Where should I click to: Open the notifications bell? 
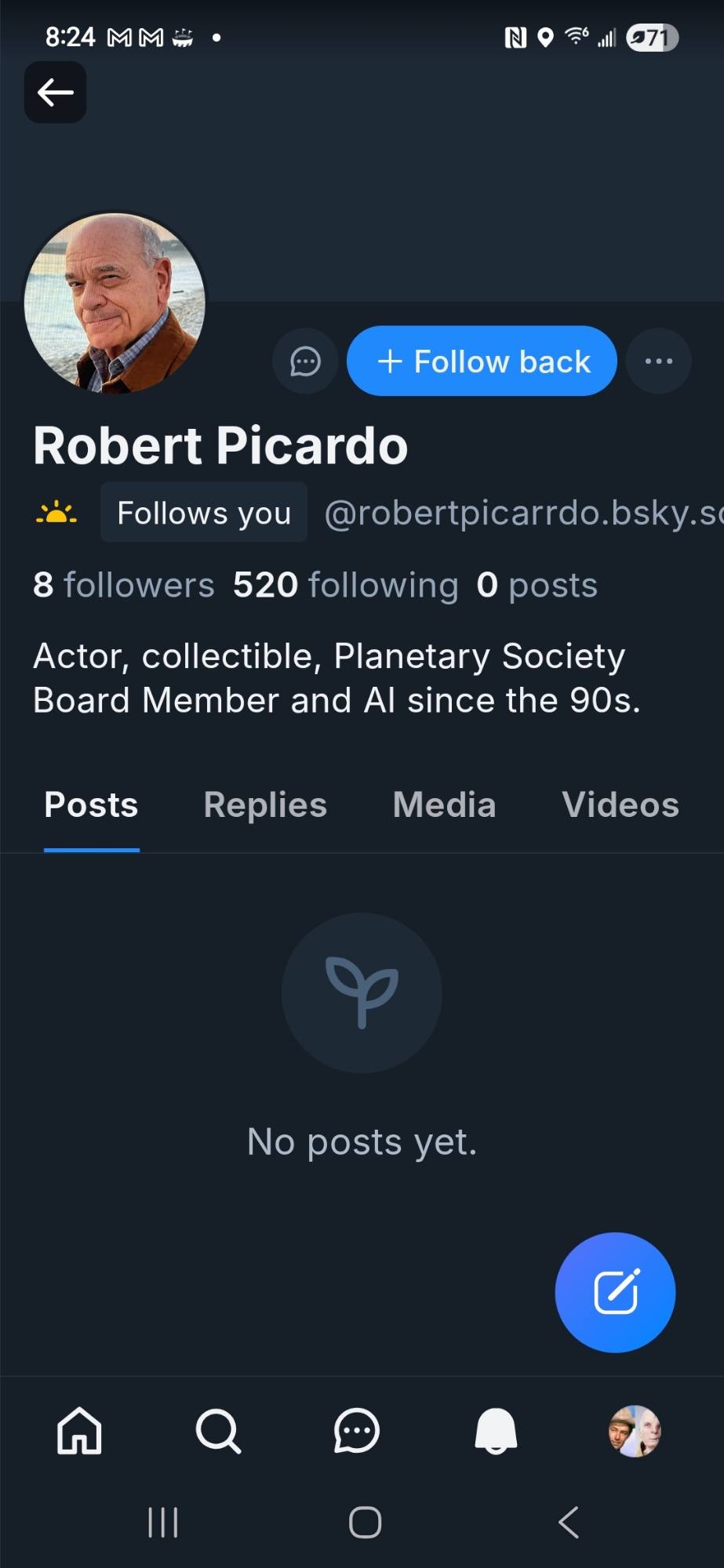point(496,1431)
